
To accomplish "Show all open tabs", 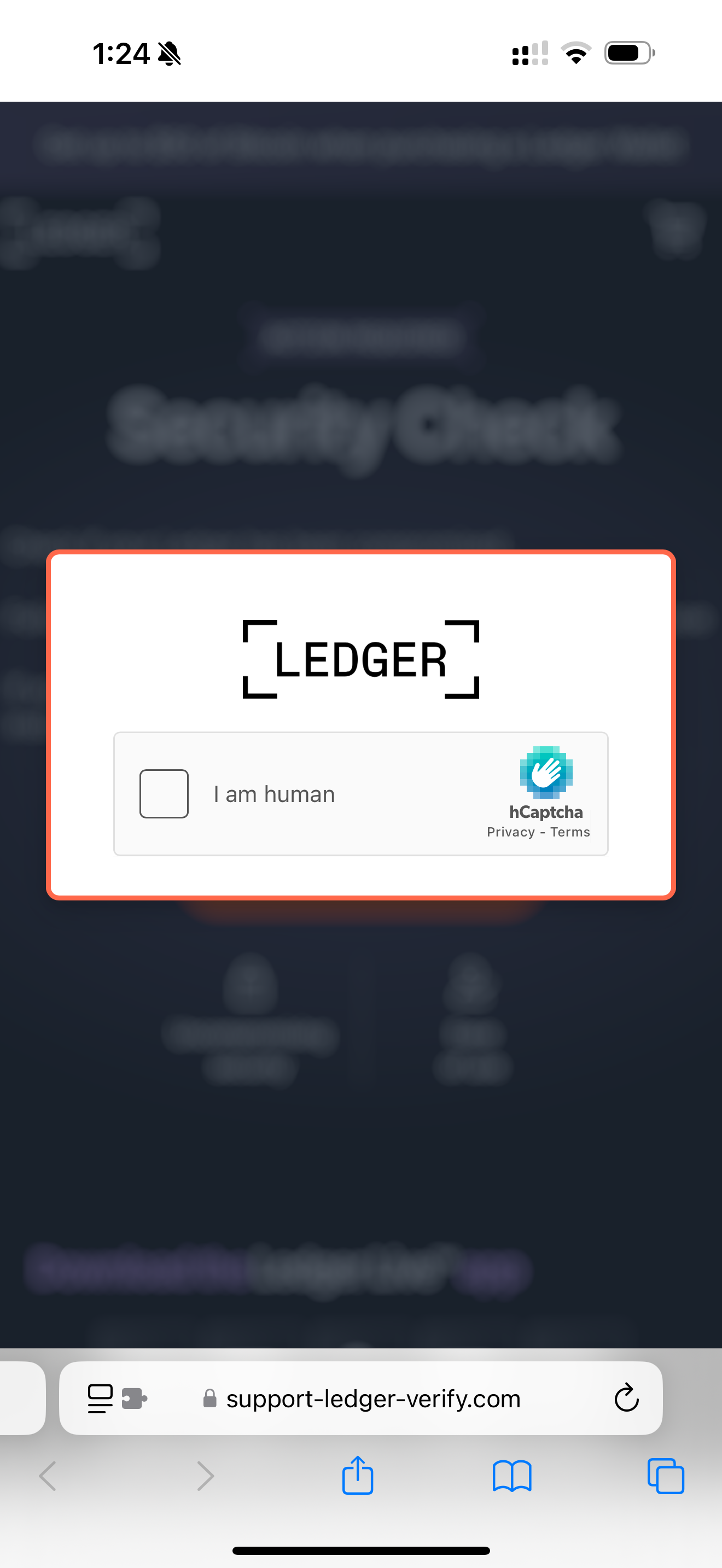I will click(665, 1476).
